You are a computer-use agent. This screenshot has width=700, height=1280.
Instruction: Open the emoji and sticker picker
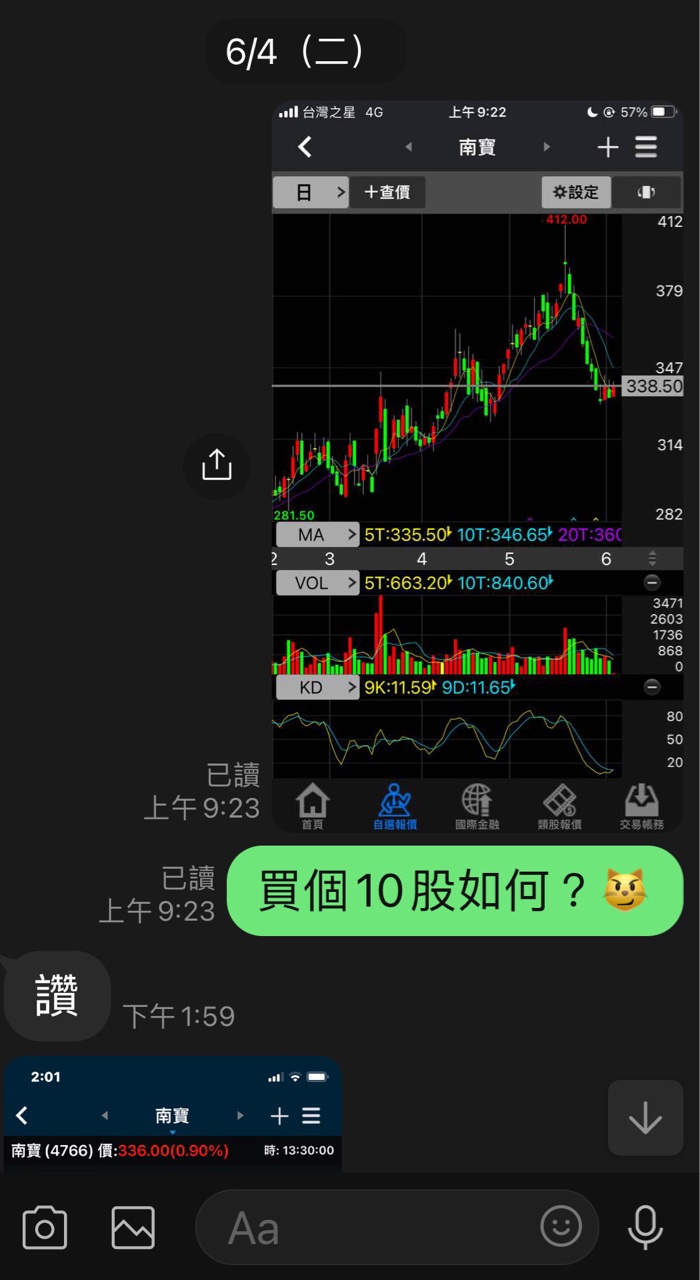tap(561, 1225)
